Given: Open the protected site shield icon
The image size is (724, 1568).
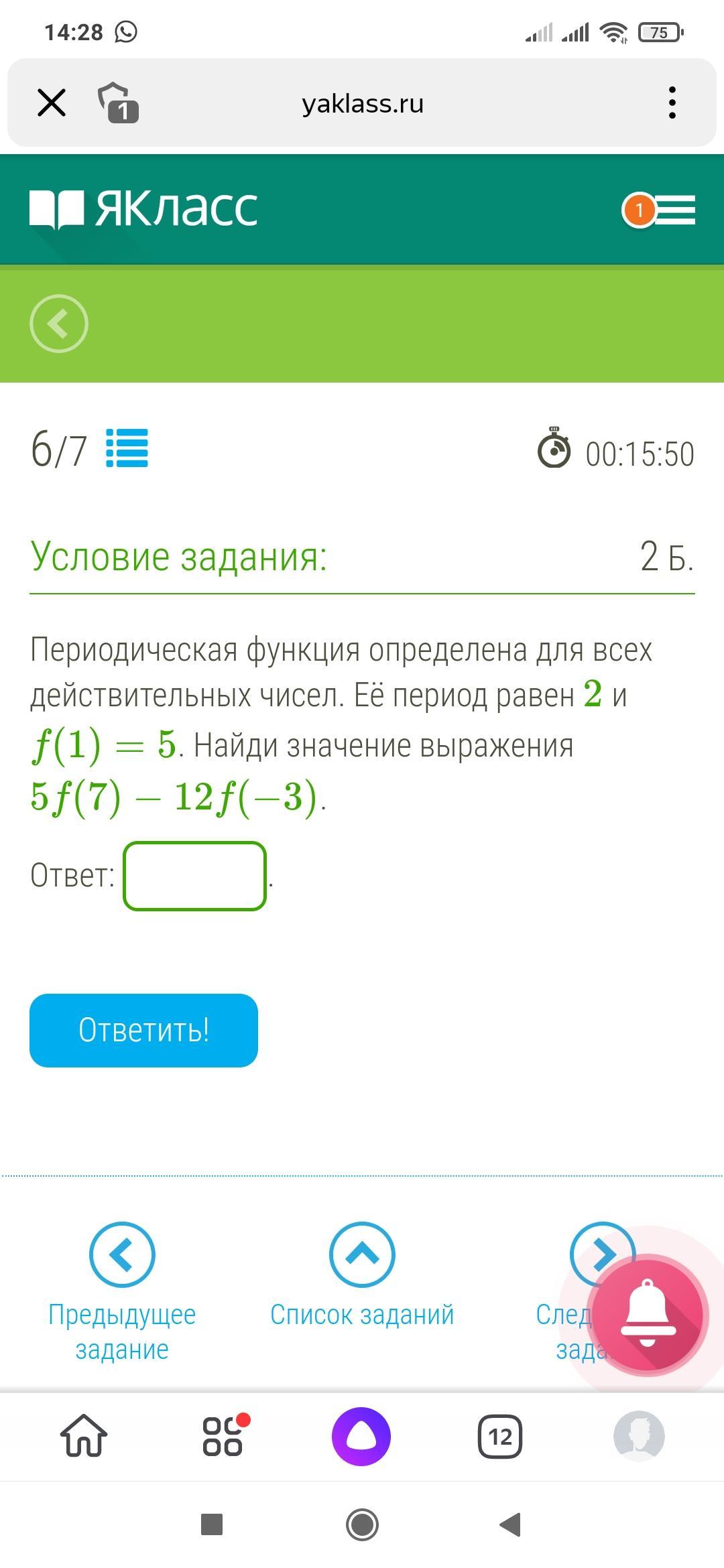Looking at the screenshot, I should (118, 103).
